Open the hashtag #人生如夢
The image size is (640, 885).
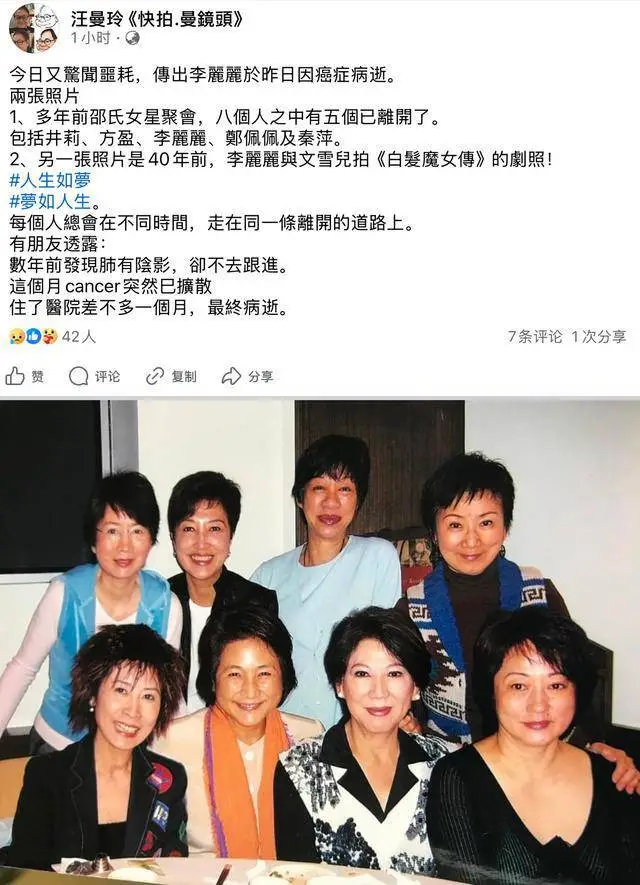pyautogui.click(x=48, y=180)
